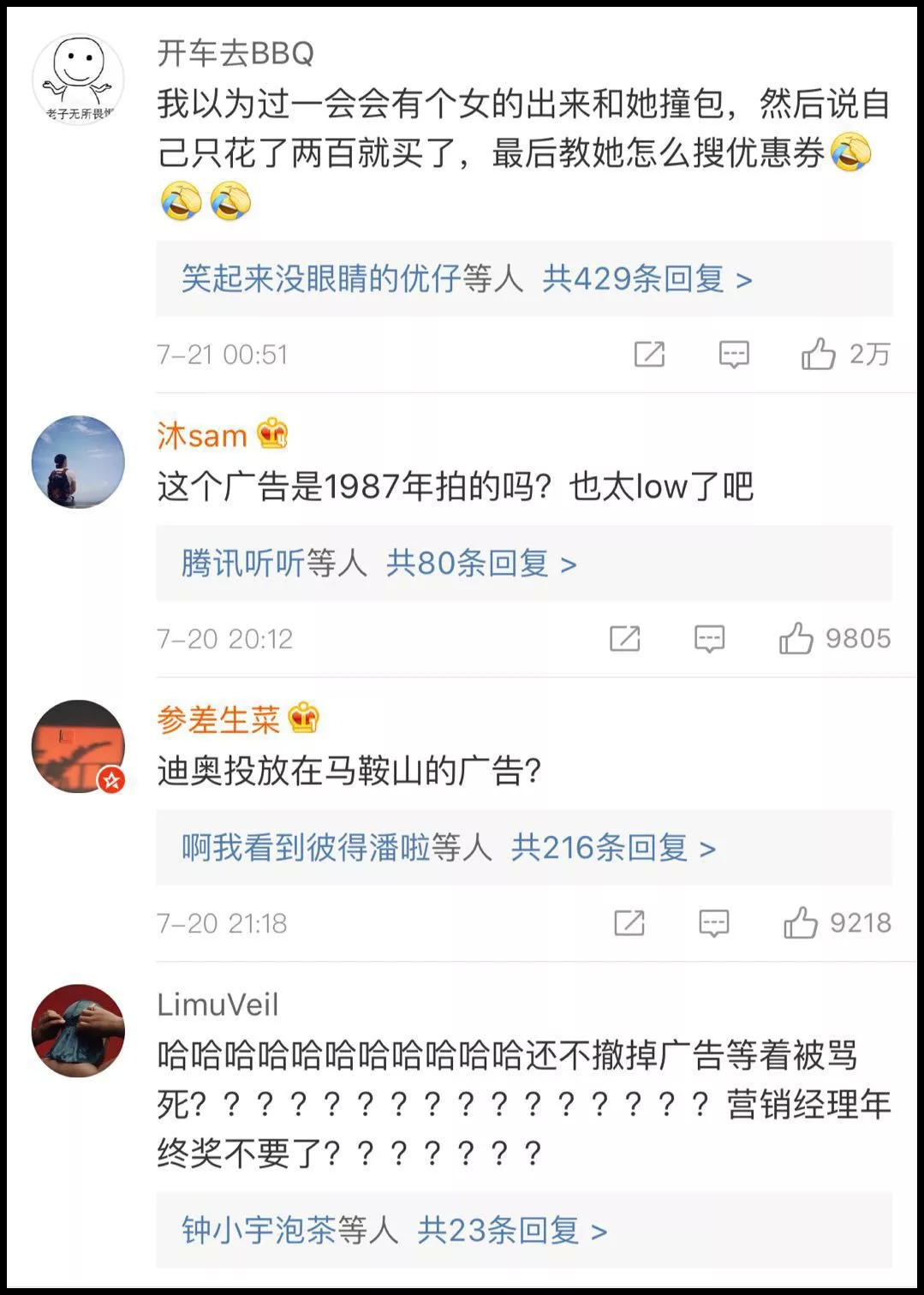The height and width of the screenshot is (1295, 924).
Task: Repost 沐sam's comment
Action: click(x=625, y=639)
